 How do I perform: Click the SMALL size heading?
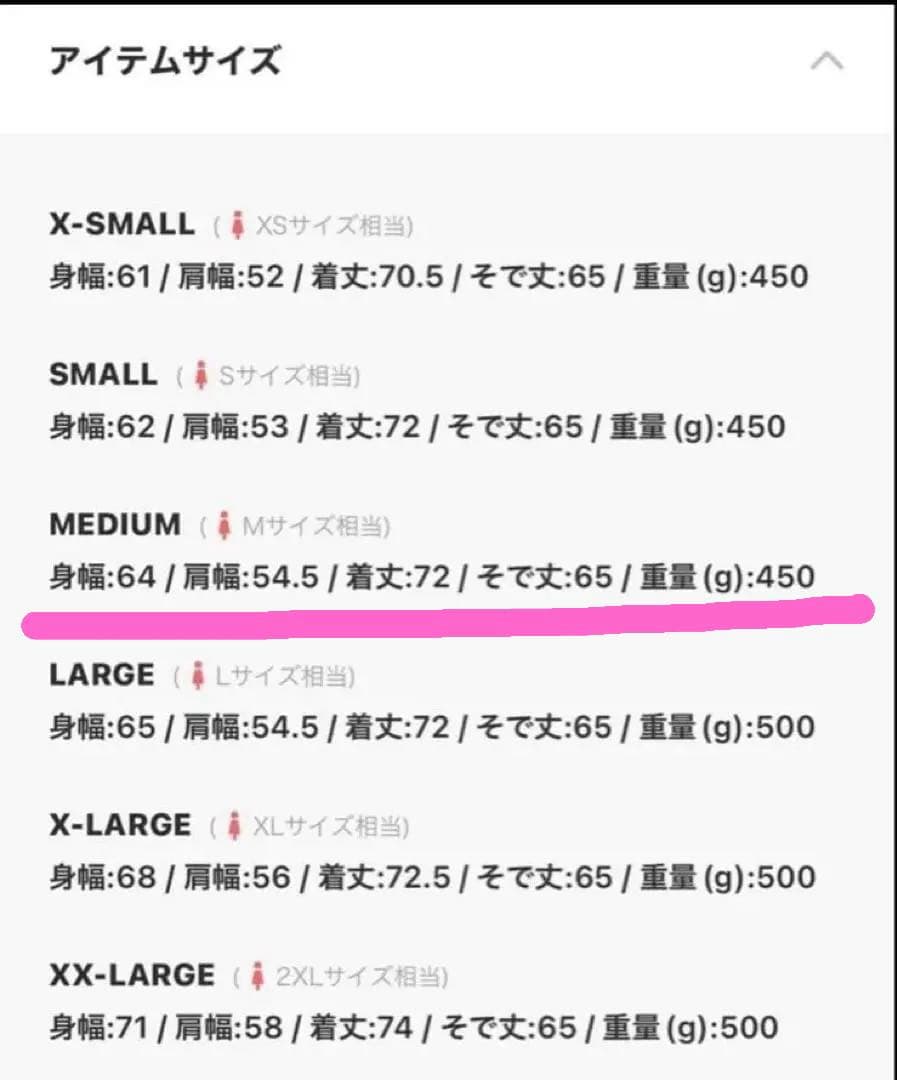(103, 375)
